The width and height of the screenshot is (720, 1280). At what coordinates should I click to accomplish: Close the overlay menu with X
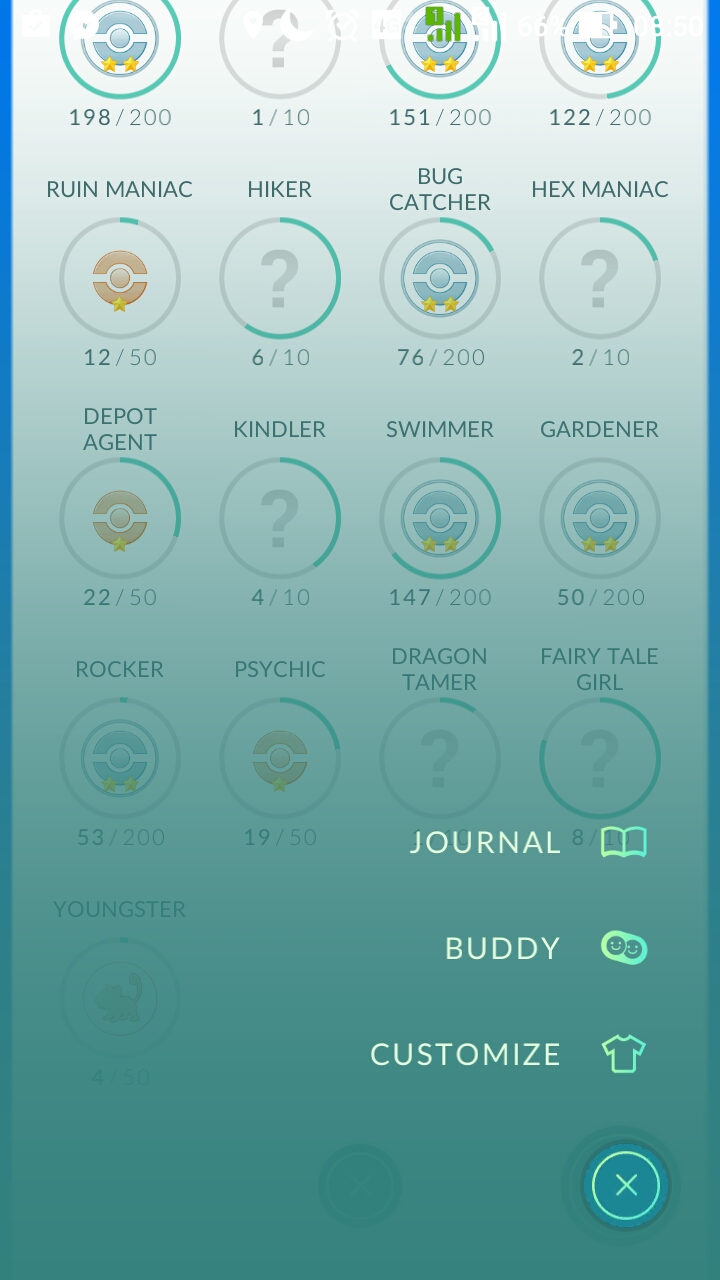point(626,1185)
